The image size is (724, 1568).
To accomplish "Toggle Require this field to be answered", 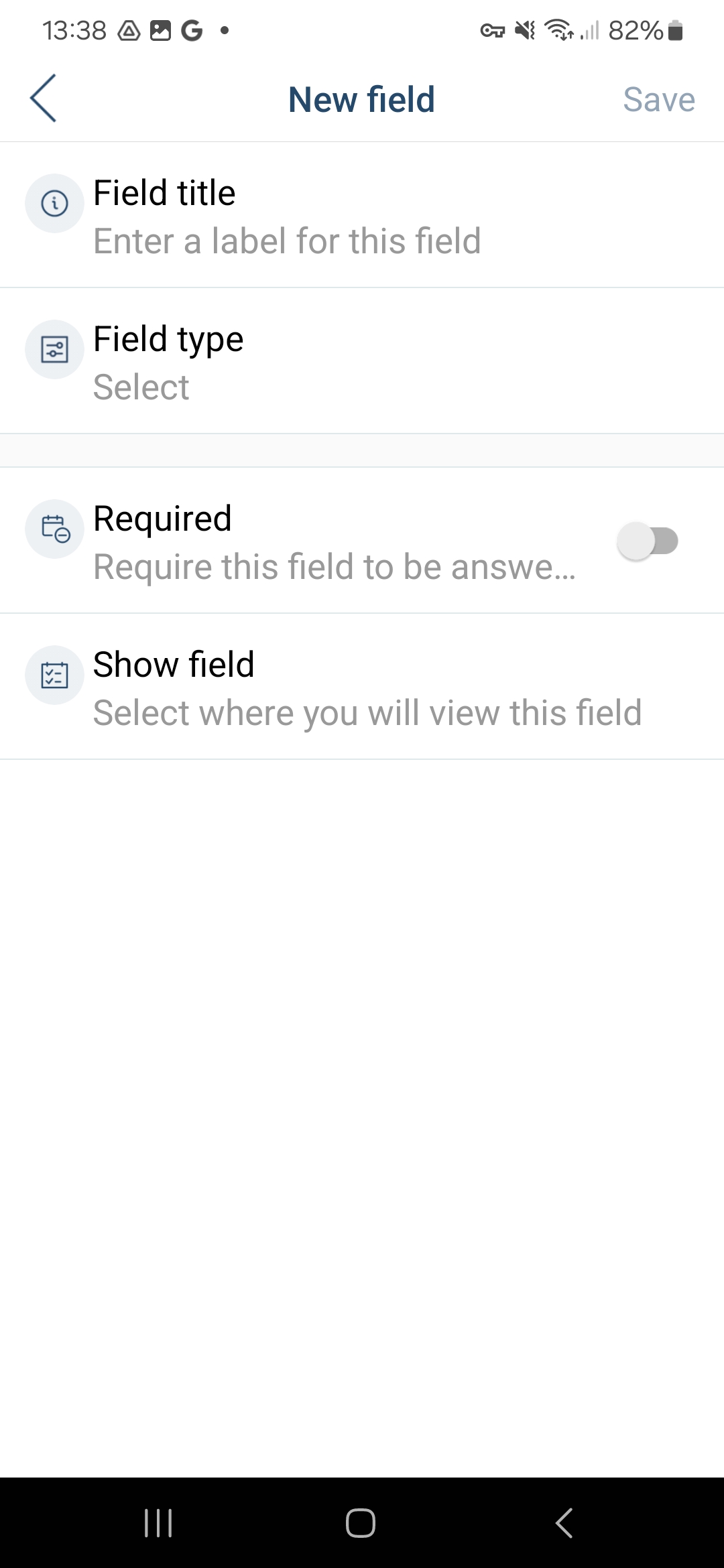I will click(x=647, y=540).
